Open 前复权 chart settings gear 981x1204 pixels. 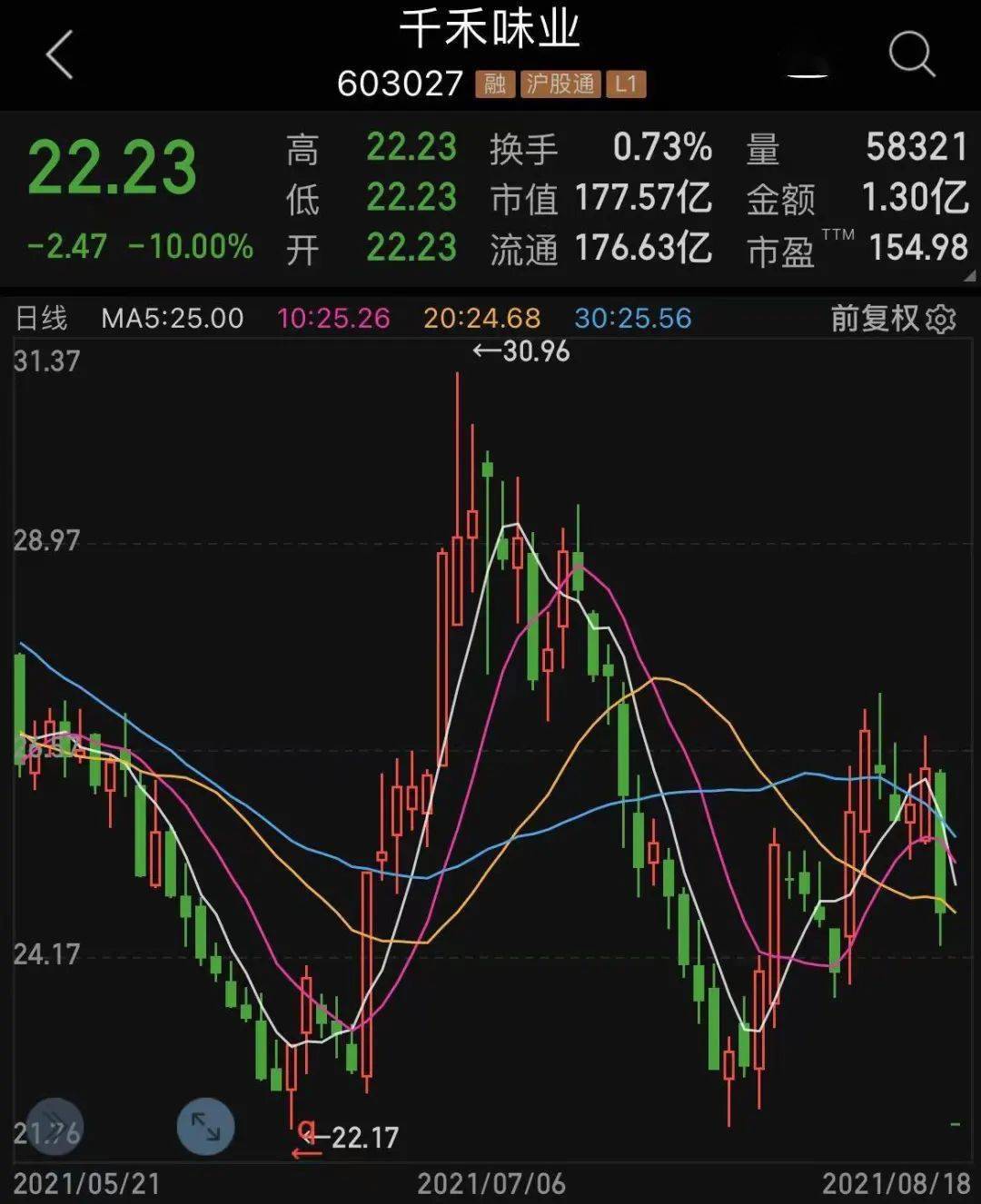pyautogui.click(x=942, y=319)
